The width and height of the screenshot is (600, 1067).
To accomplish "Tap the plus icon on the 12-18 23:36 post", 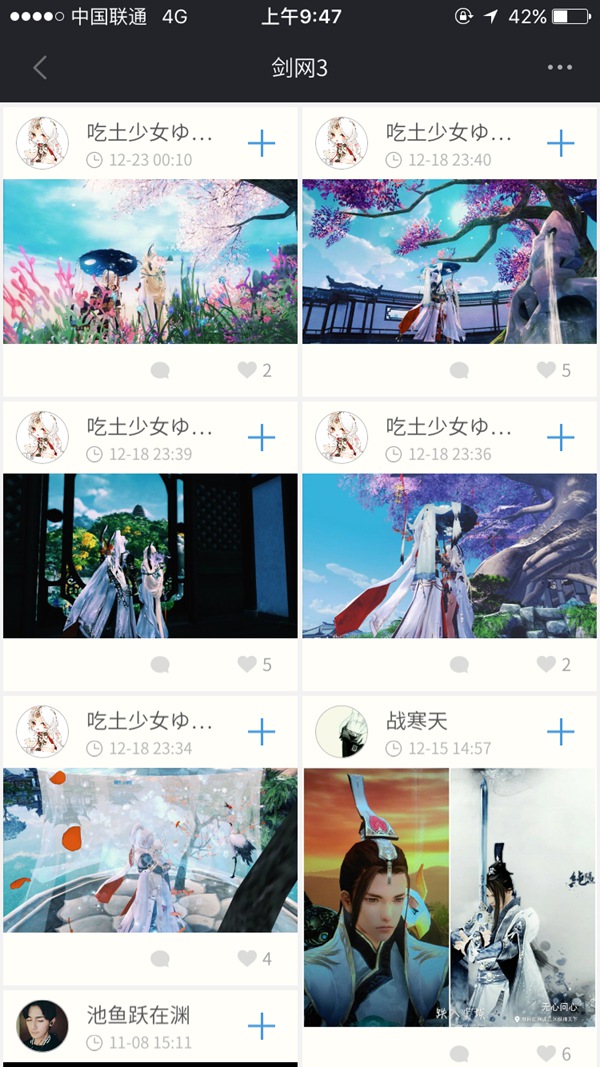I will click(x=561, y=438).
